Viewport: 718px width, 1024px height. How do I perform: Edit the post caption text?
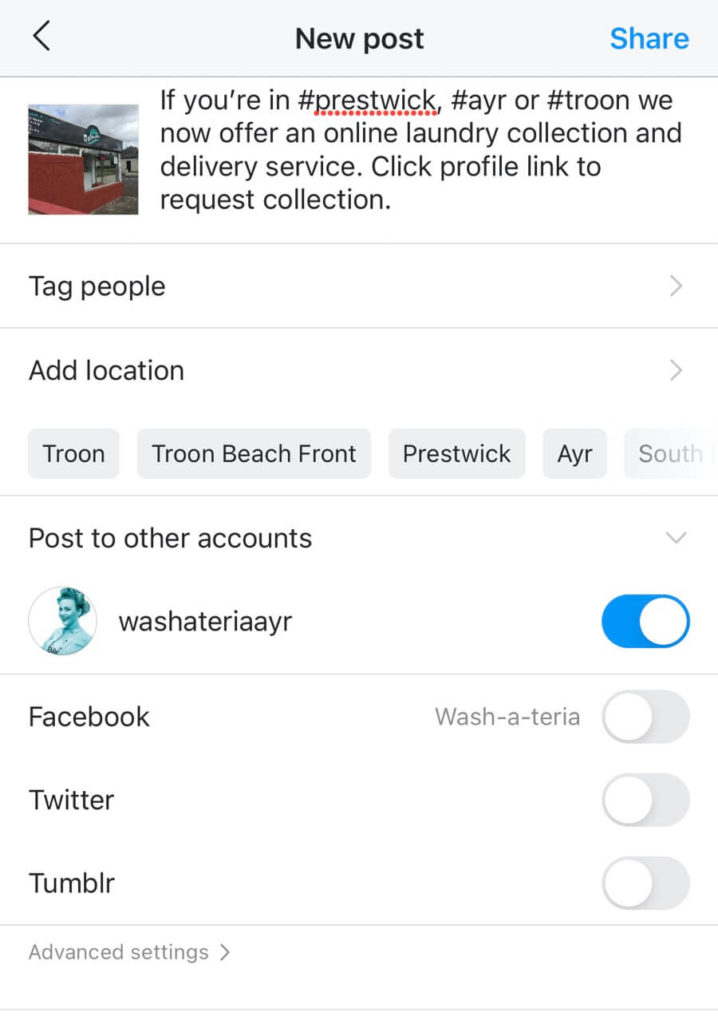click(420, 150)
